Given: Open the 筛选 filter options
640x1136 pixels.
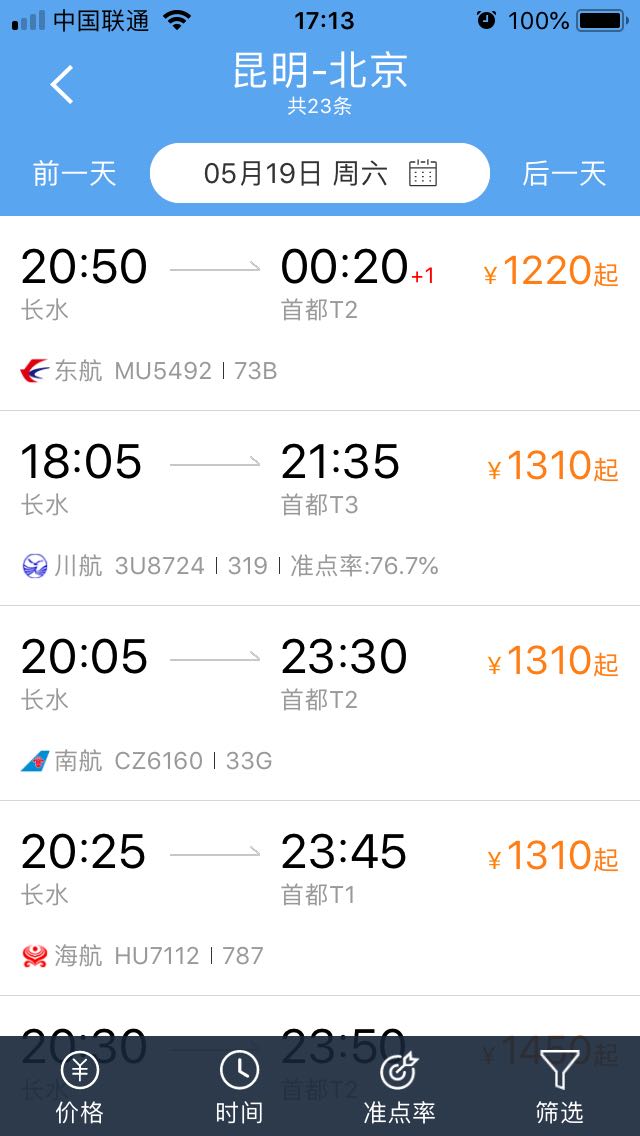Looking at the screenshot, I should (559, 1086).
